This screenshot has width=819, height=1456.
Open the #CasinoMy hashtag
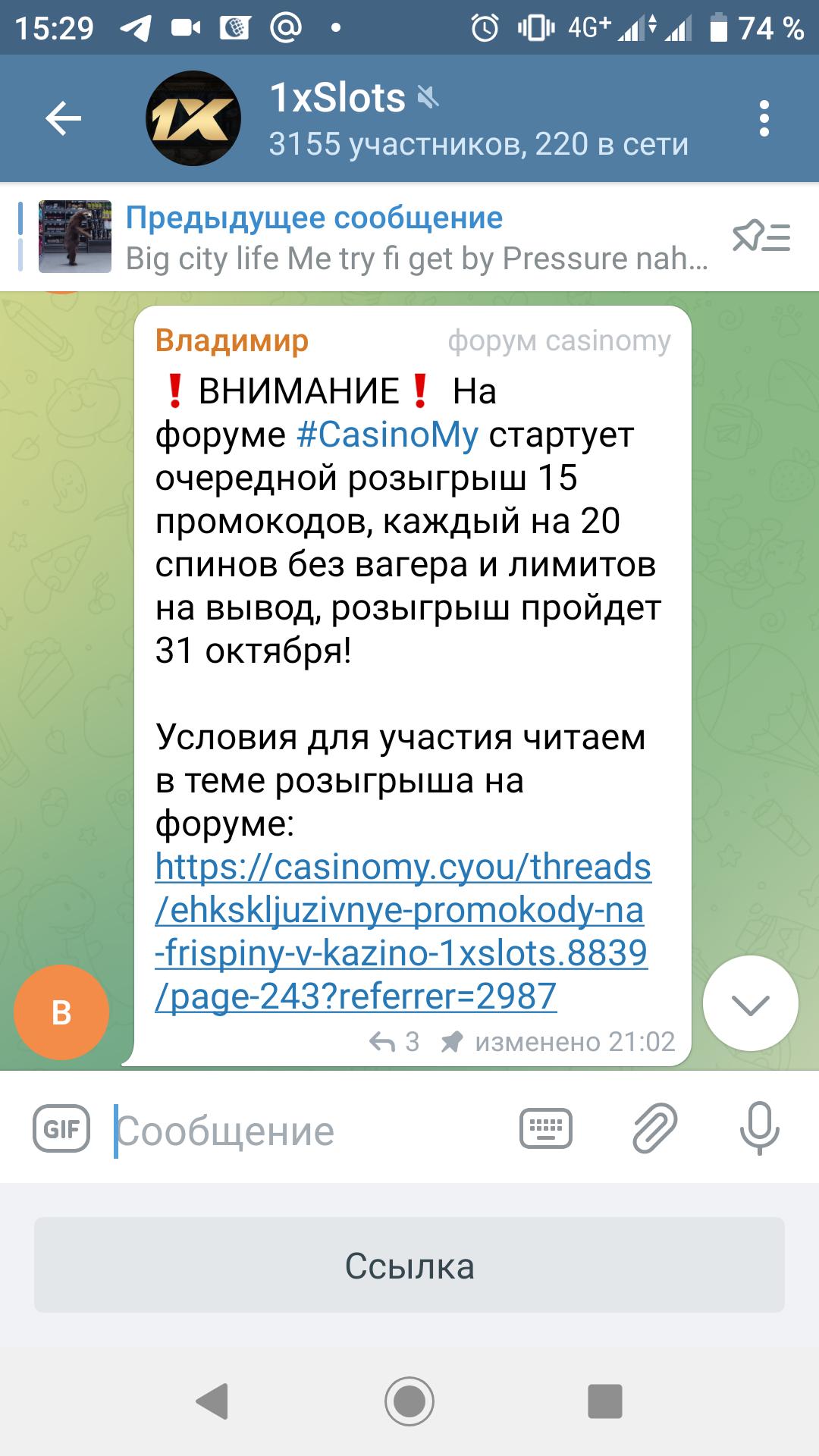pyautogui.click(x=388, y=435)
